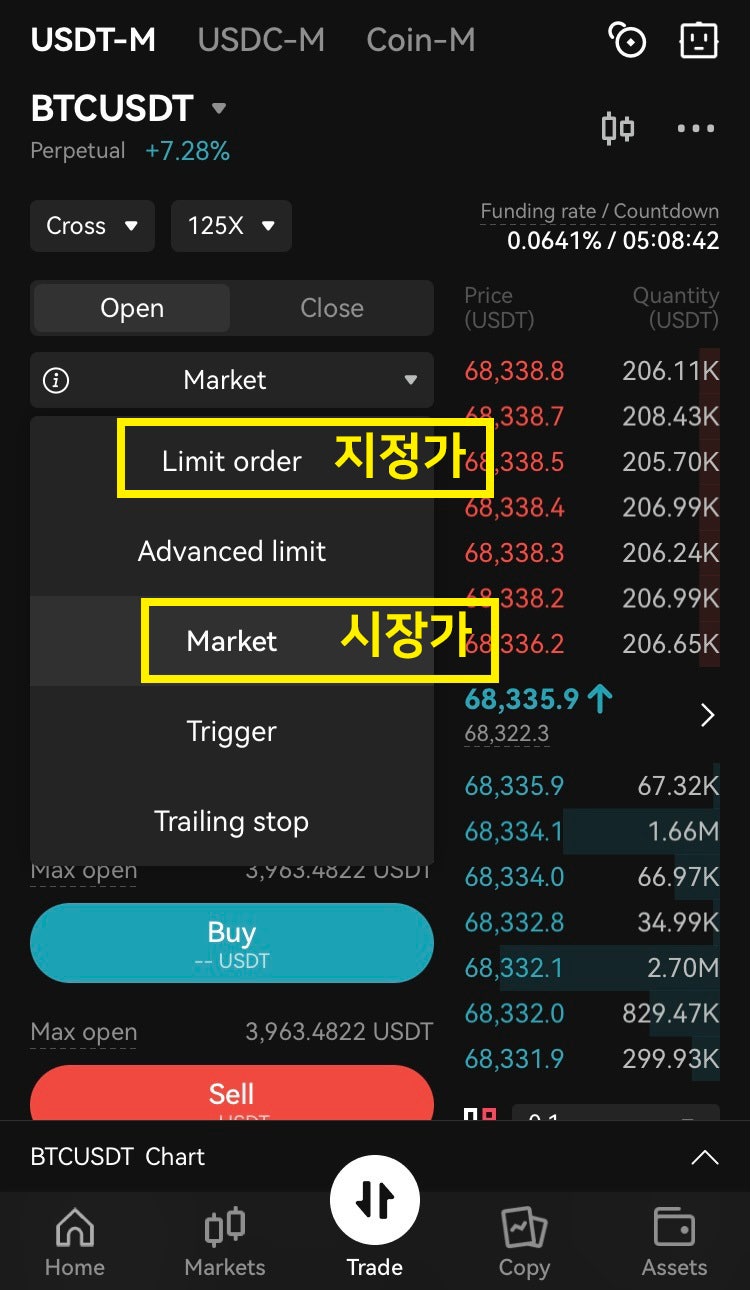Open the 125X leverage dropdown
This screenshot has height=1290, width=750.
click(231, 226)
